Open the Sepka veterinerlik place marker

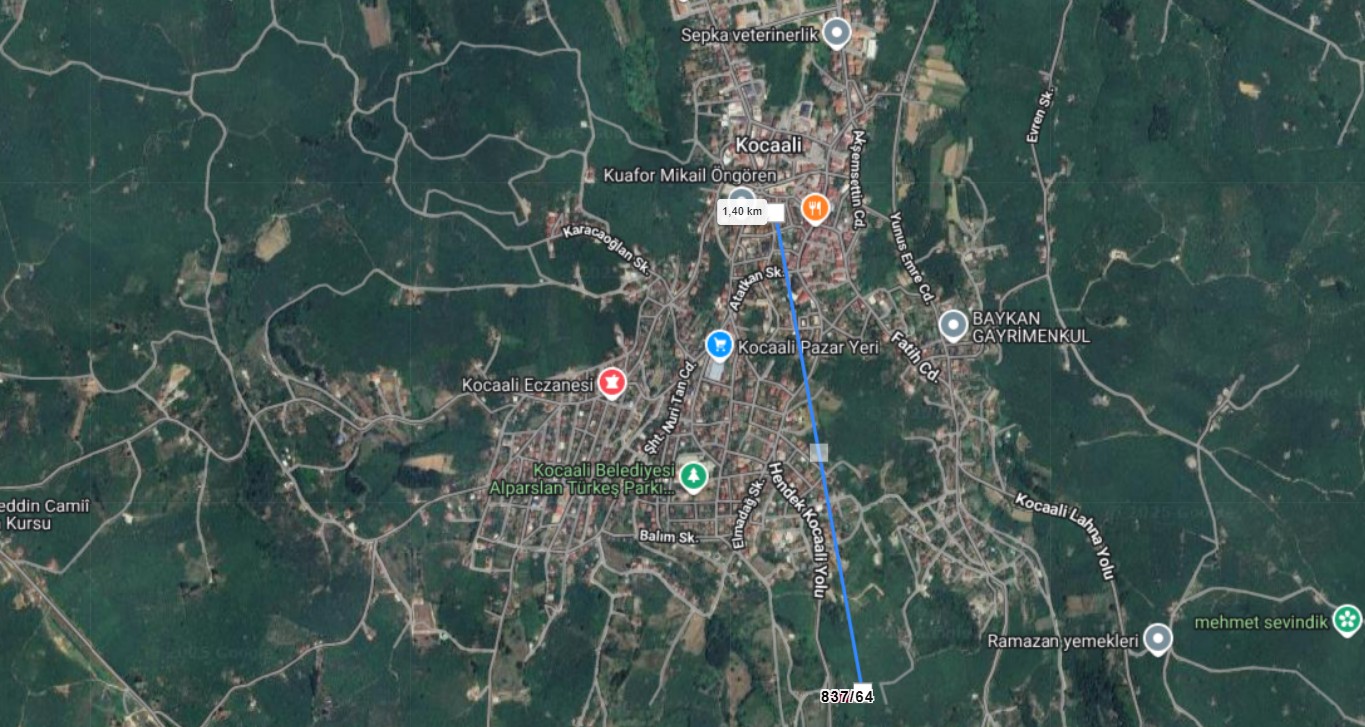click(838, 33)
